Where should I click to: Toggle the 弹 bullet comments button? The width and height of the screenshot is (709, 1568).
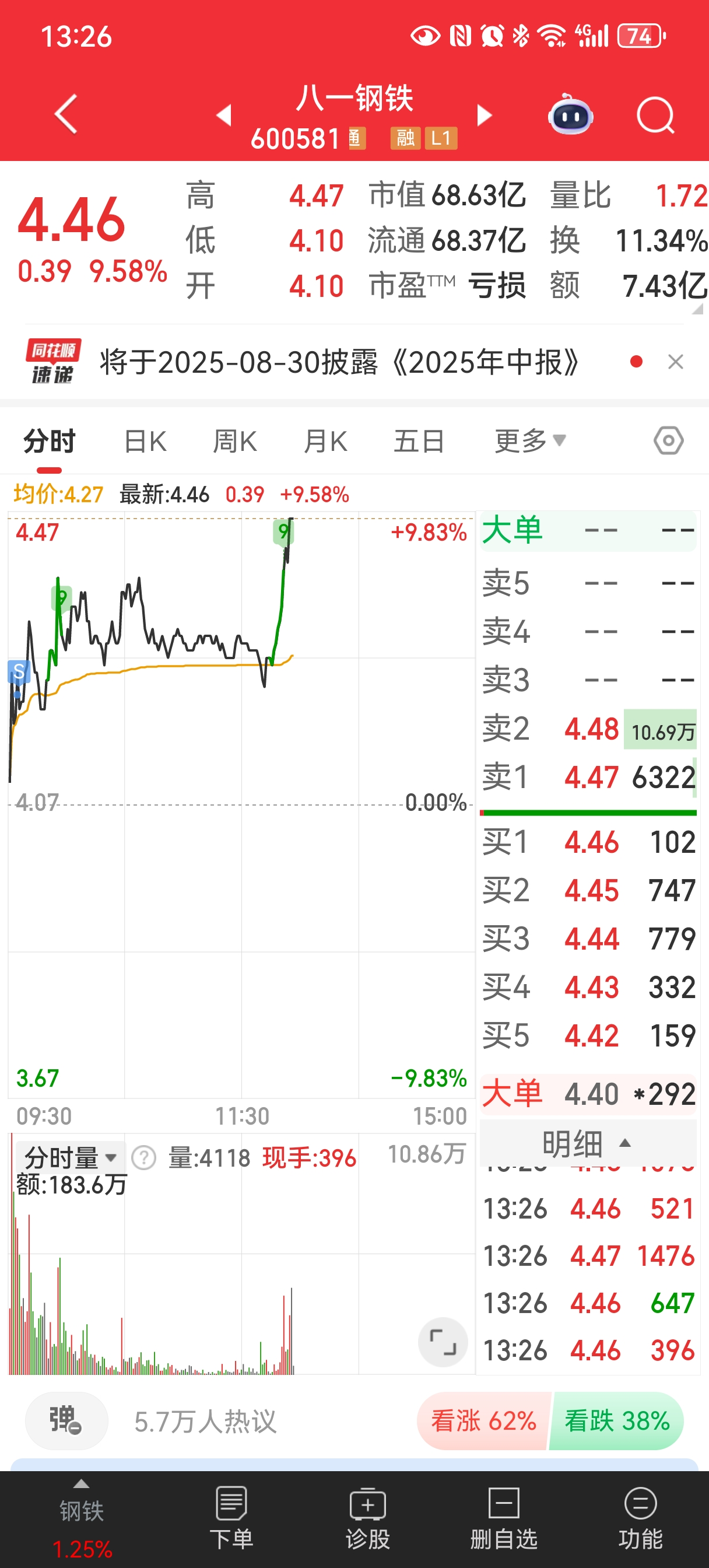66,1420
